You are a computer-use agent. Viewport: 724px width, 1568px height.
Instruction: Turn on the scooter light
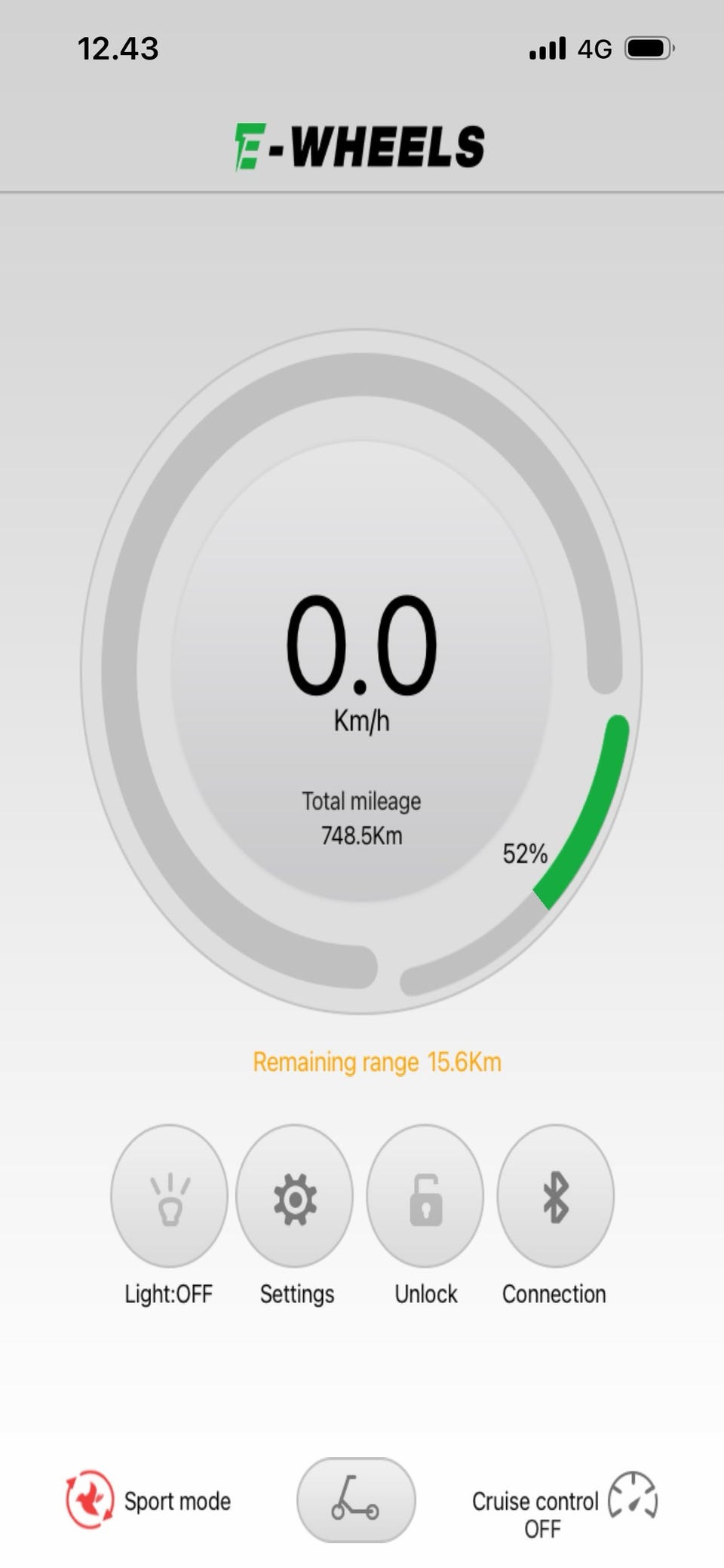pos(169,1196)
